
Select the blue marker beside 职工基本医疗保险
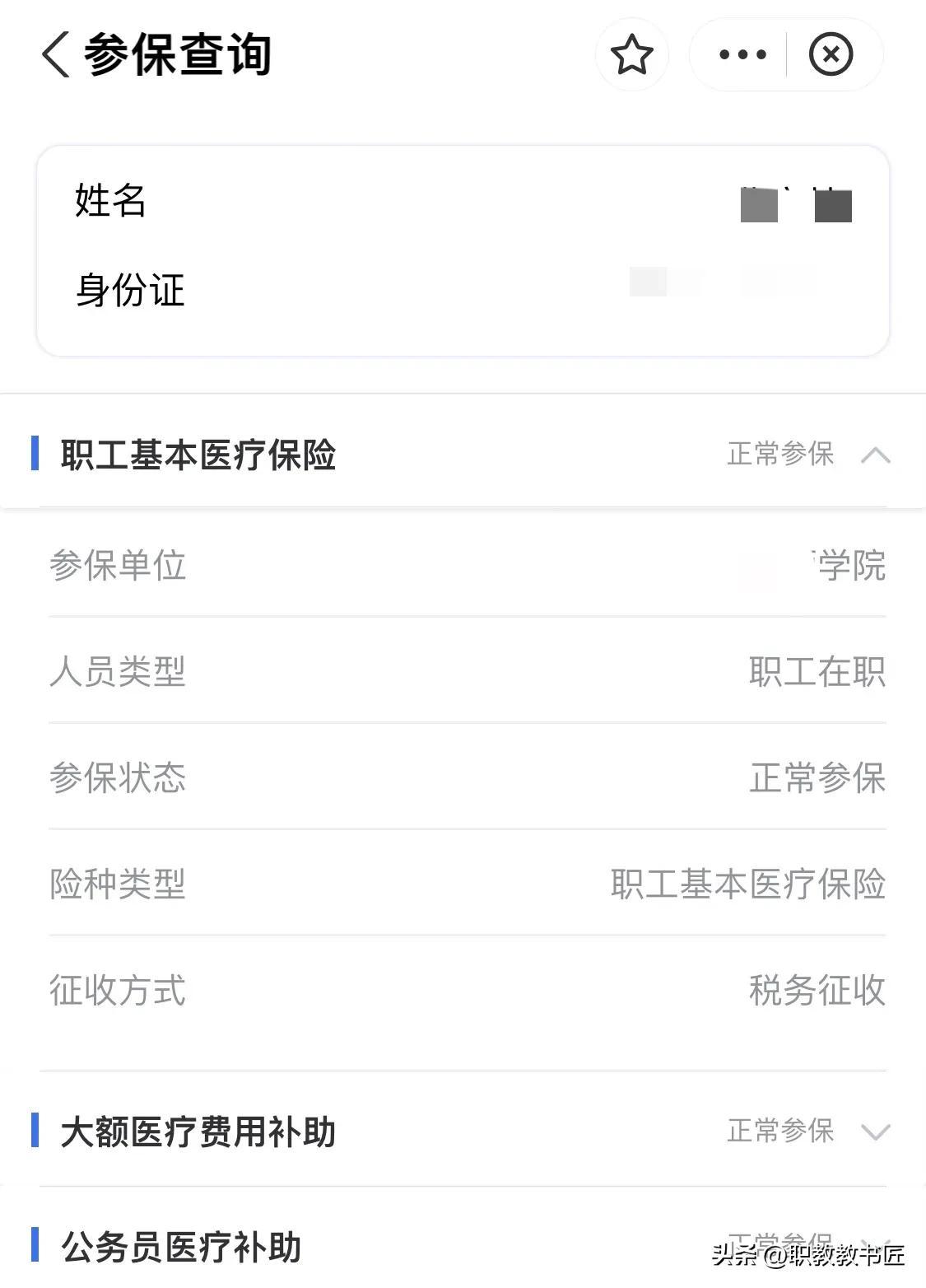[x=35, y=451]
